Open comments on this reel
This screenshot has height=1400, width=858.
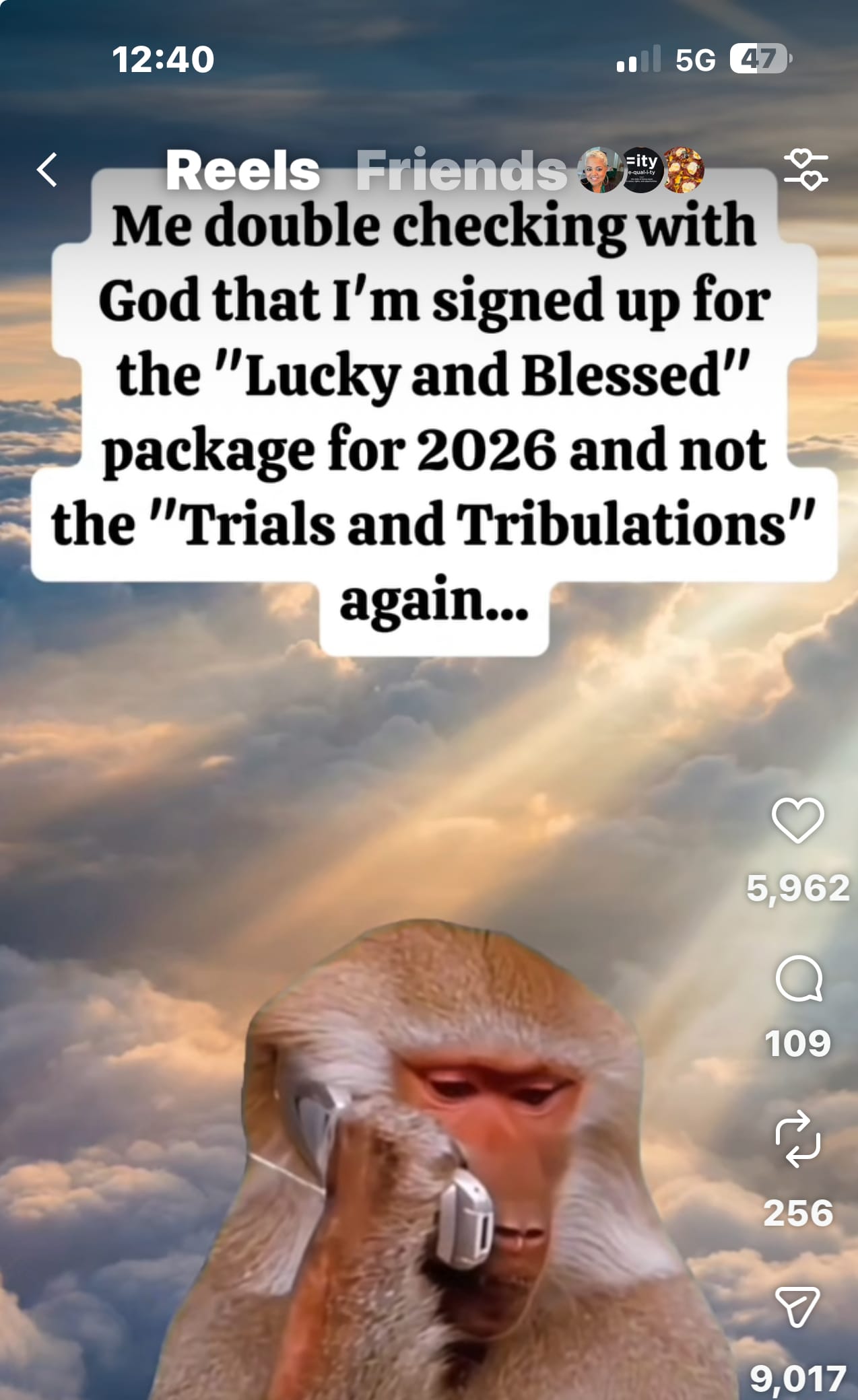[798, 979]
